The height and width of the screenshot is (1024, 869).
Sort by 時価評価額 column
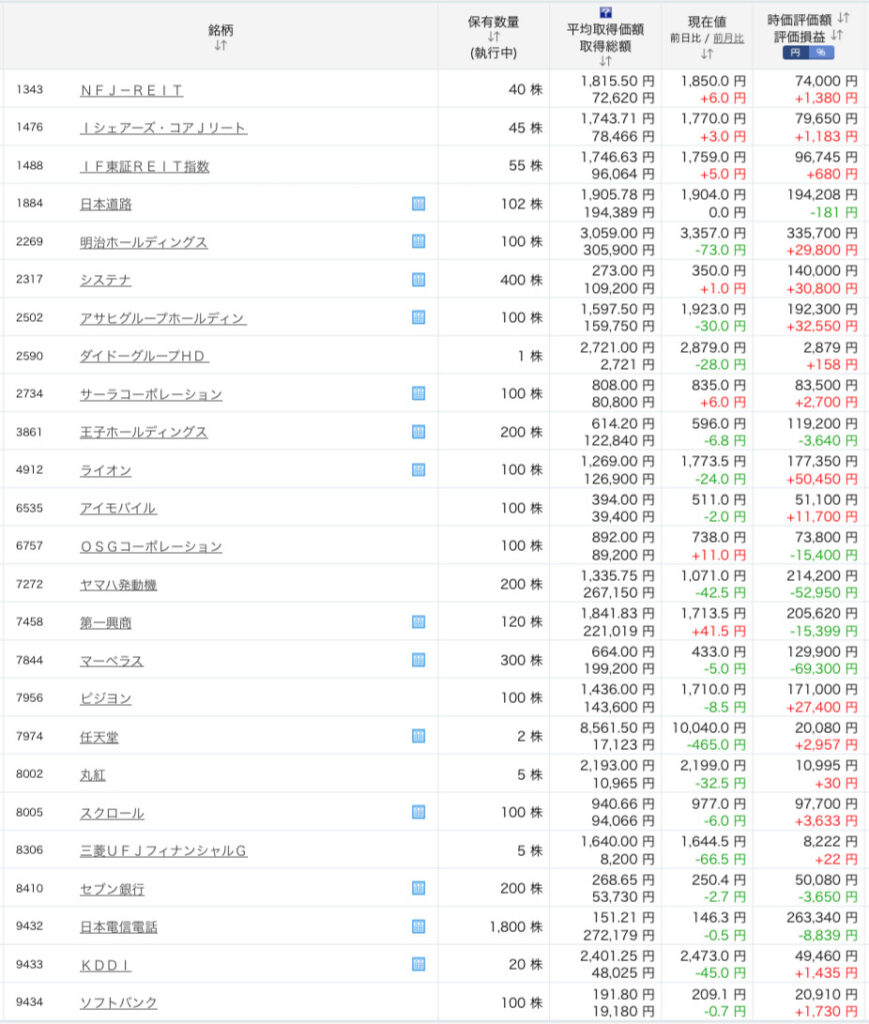coord(843,19)
